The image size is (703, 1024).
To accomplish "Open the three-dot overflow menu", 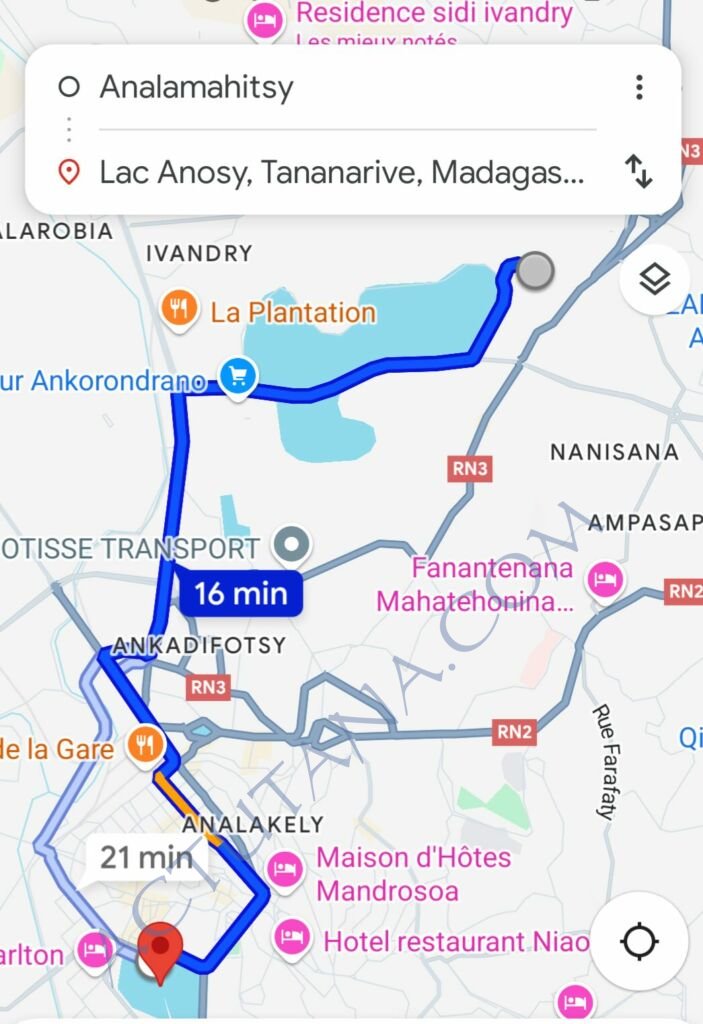I will click(639, 88).
